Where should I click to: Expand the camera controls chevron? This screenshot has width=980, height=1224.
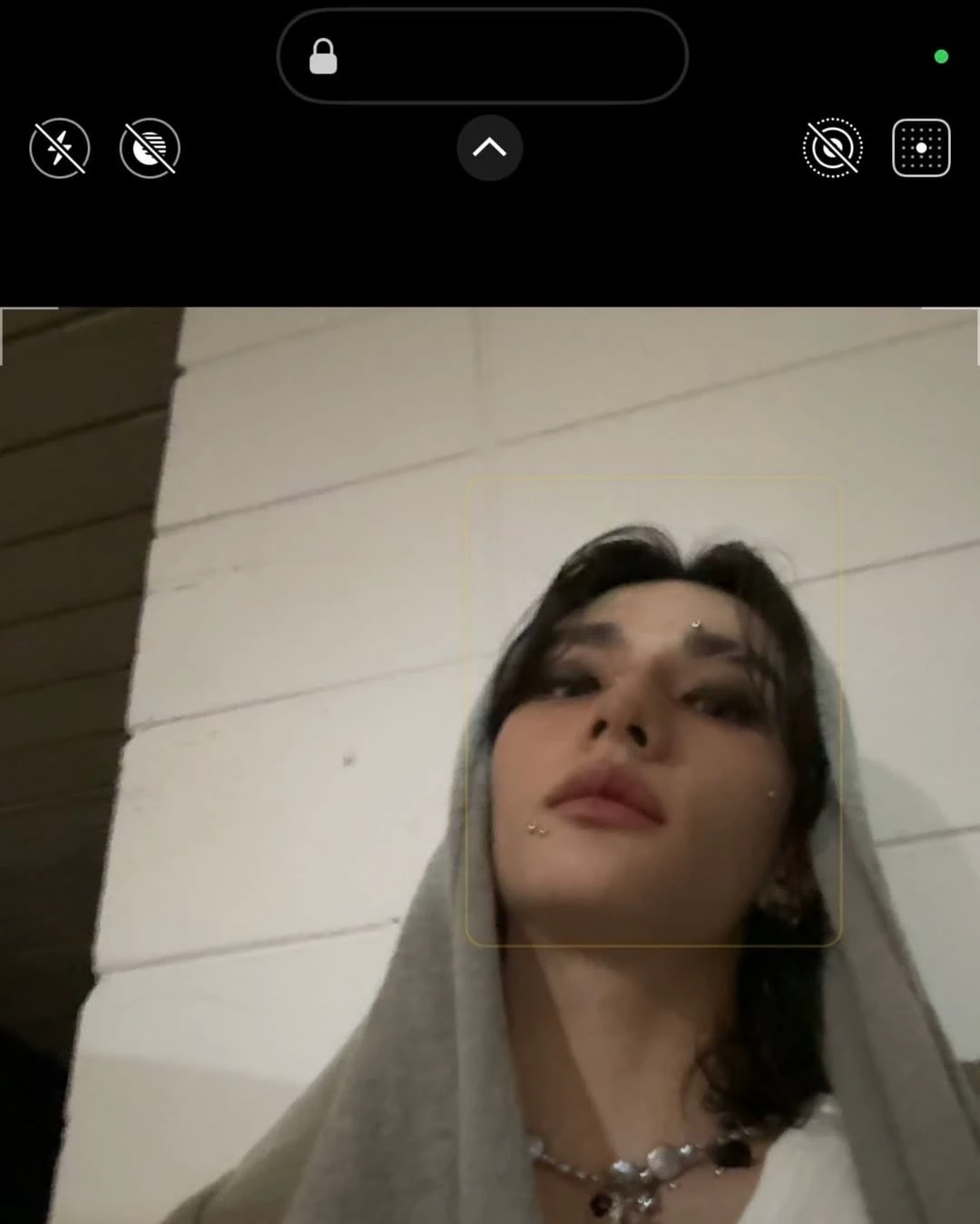click(x=489, y=148)
